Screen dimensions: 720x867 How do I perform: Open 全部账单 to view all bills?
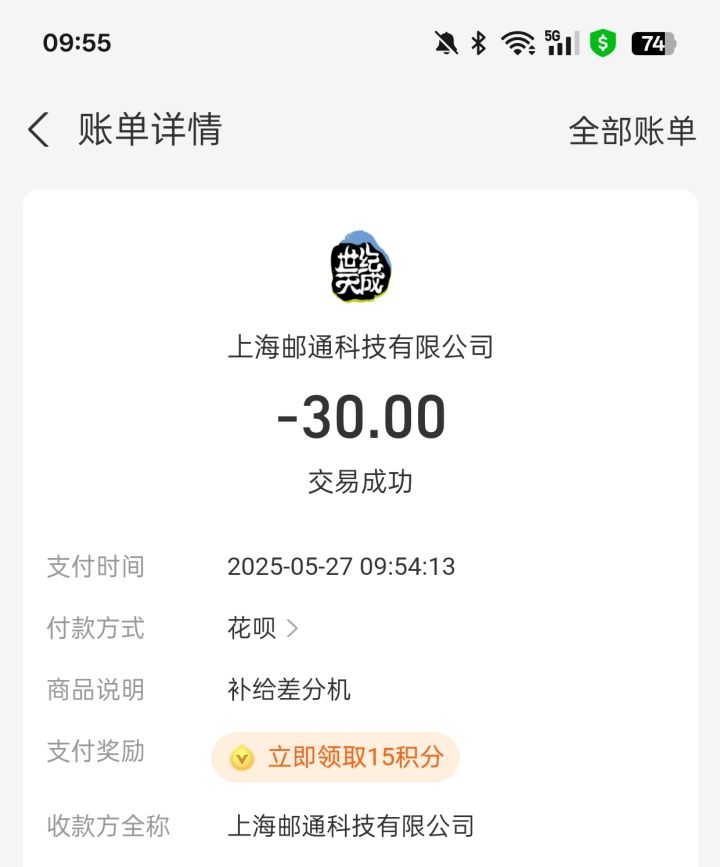click(x=632, y=131)
